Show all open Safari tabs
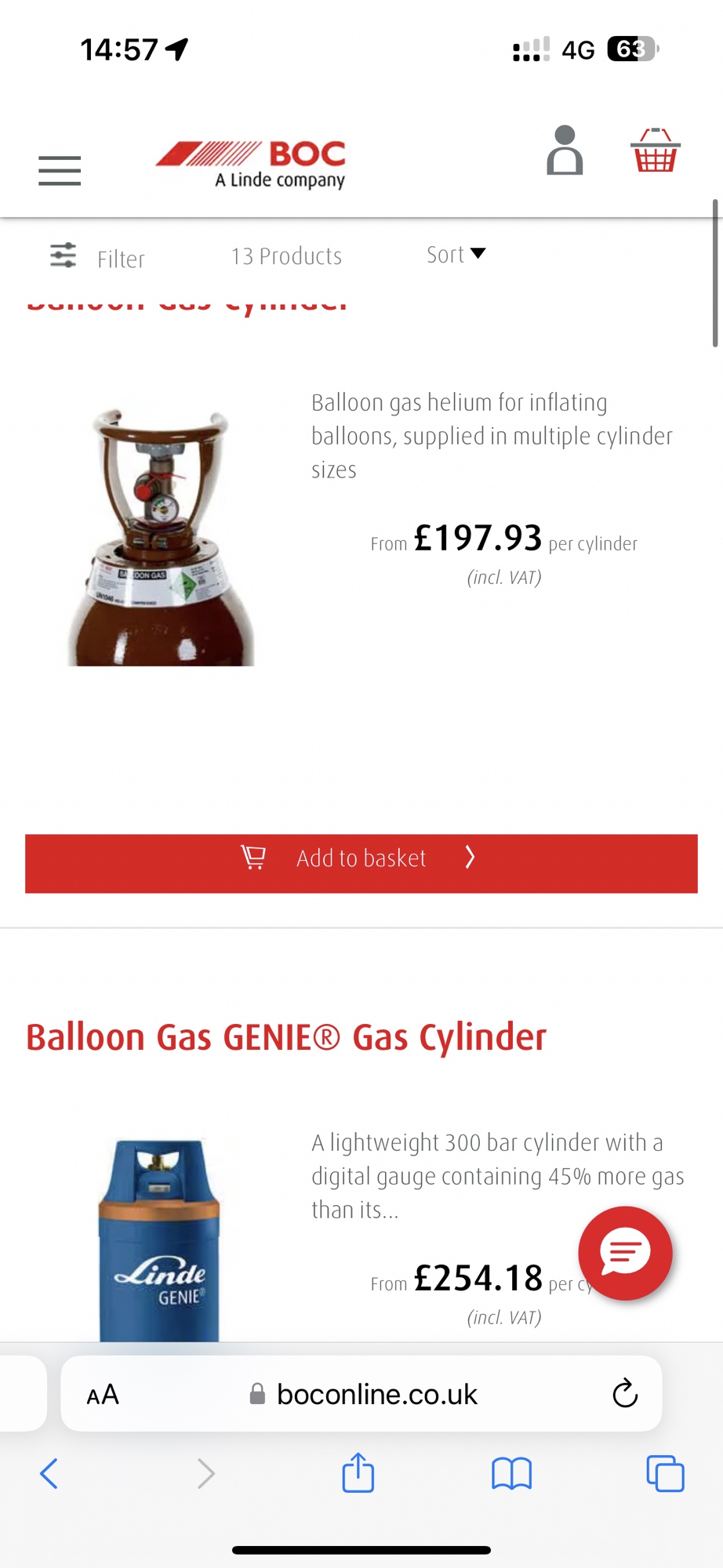Image resolution: width=723 pixels, height=1568 pixels. (x=665, y=1474)
